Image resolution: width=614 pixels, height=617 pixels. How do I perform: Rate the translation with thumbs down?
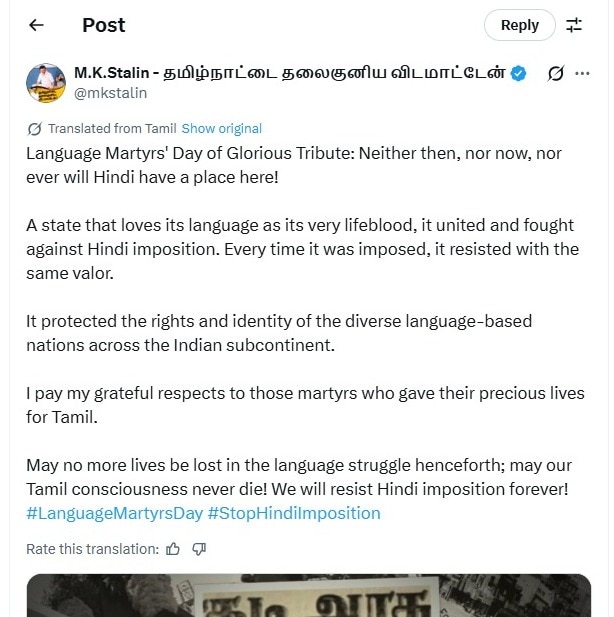point(199,548)
